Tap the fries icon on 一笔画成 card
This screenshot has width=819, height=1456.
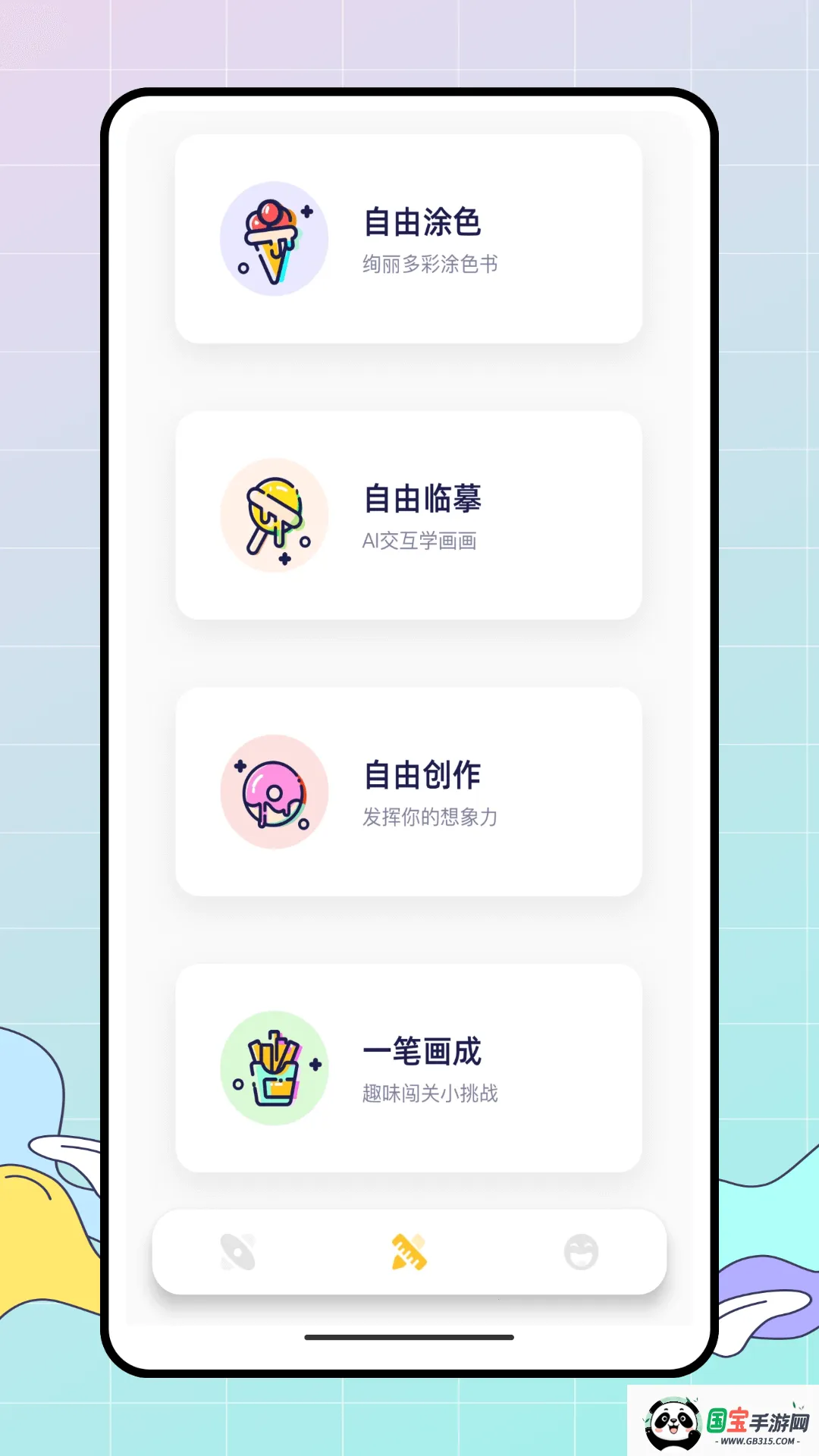(x=275, y=1068)
